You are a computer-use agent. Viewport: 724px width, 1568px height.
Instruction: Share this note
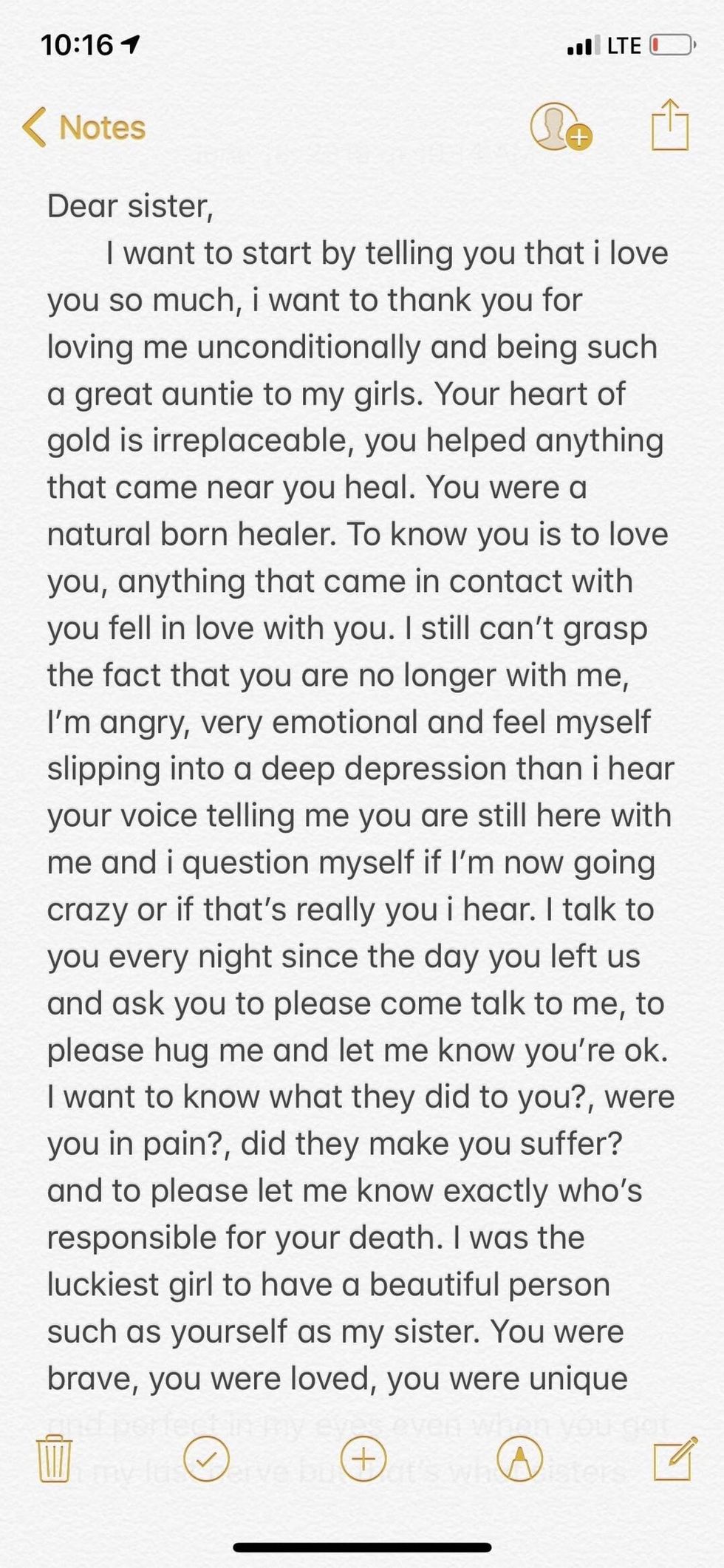[x=670, y=126]
